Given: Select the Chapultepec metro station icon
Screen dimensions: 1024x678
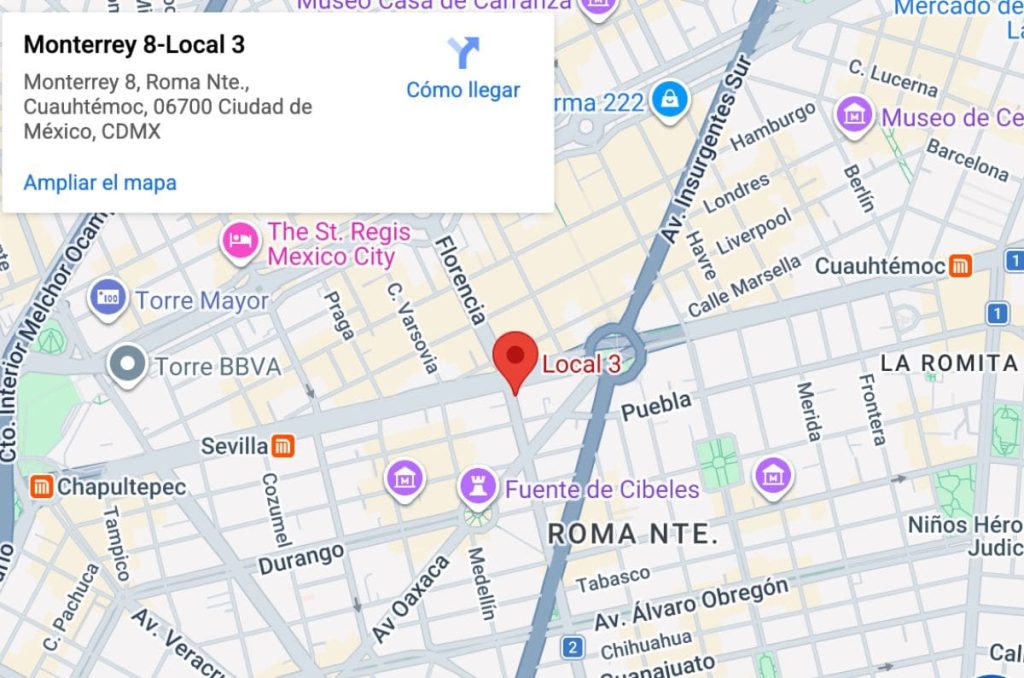Looking at the screenshot, I should pyautogui.click(x=42, y=487).
